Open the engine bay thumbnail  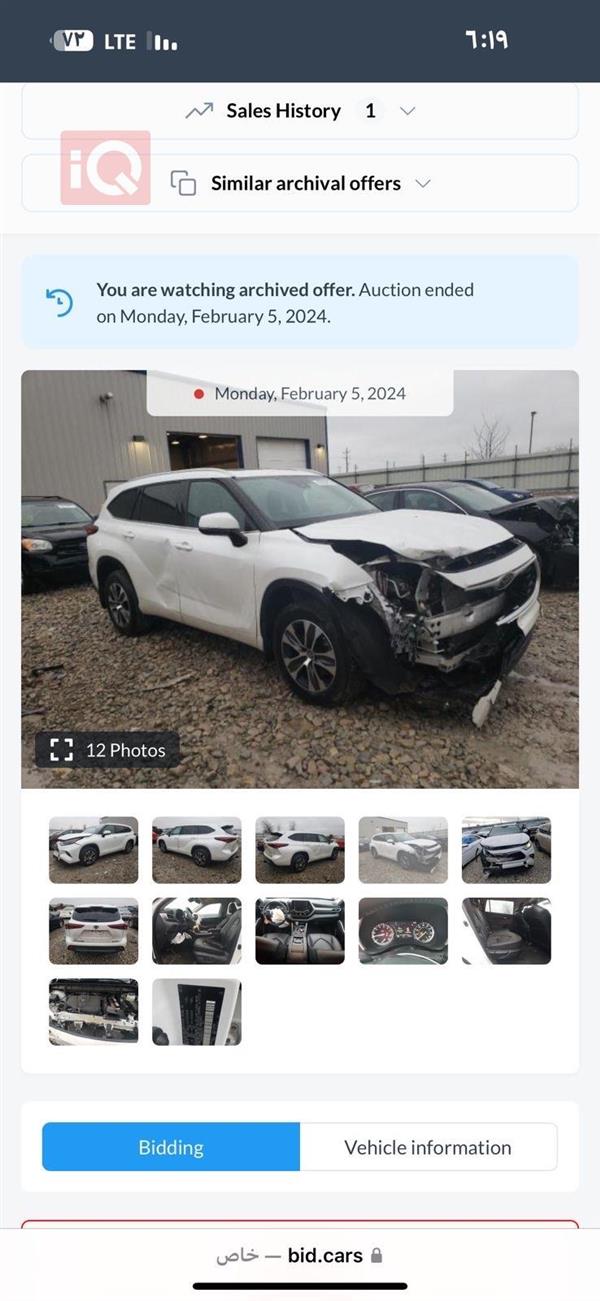(x=94, y=1012)
